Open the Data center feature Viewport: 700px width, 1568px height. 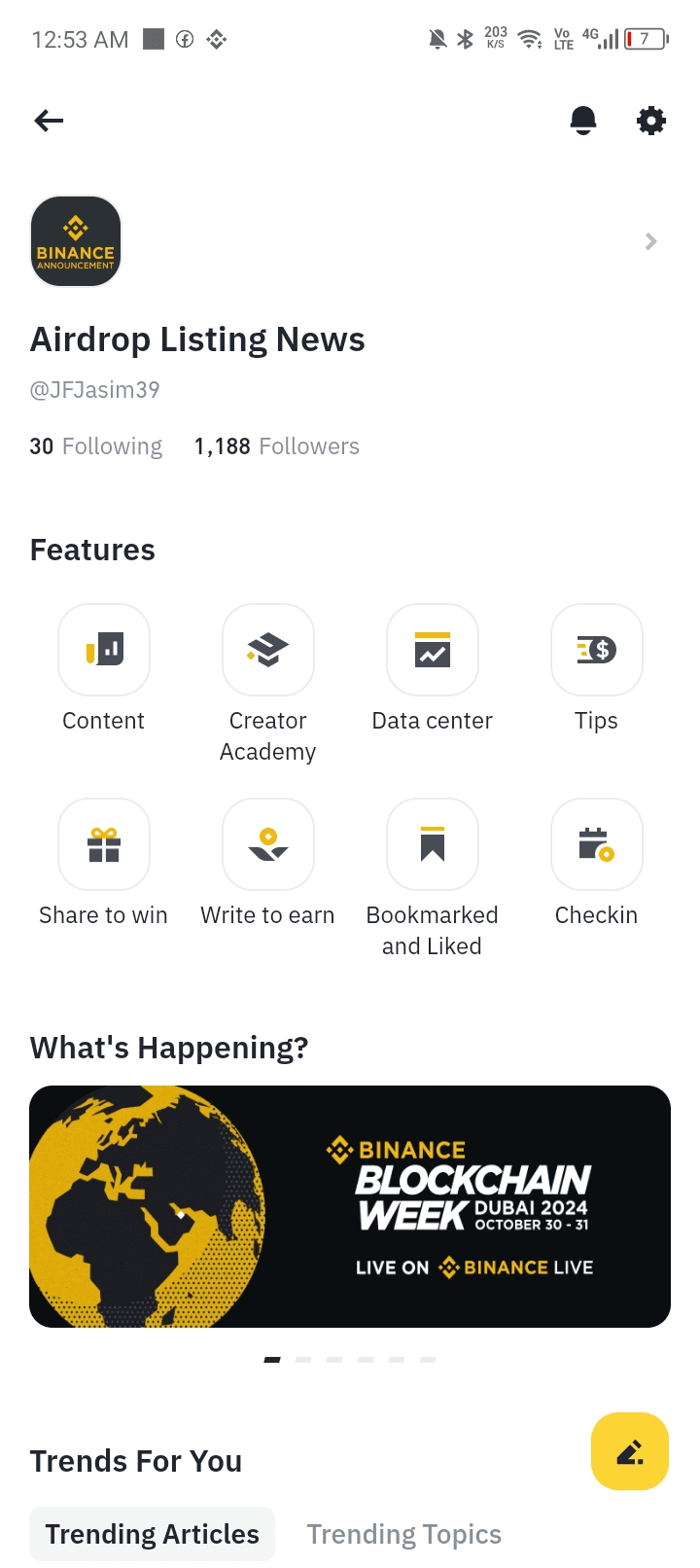(x=433, y=650)
